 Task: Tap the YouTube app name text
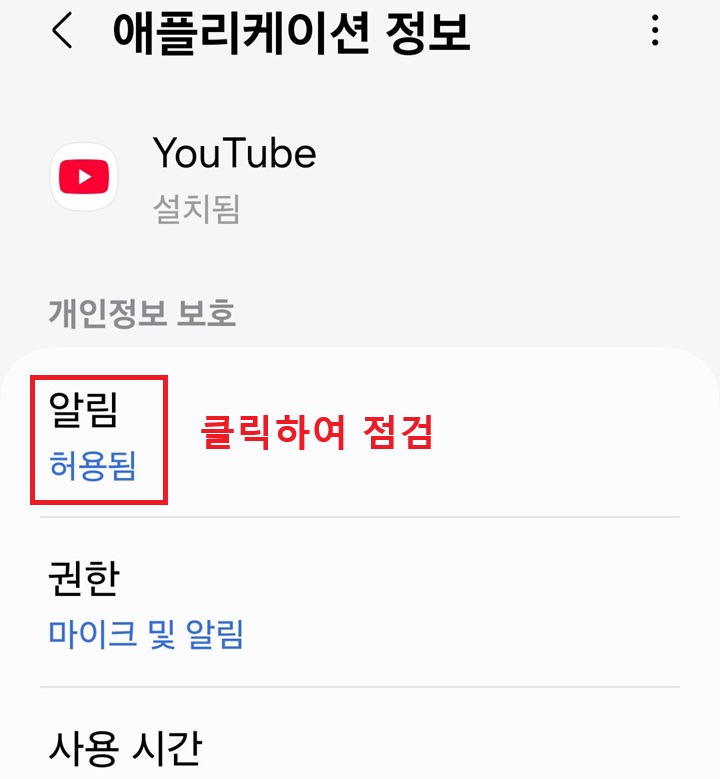tap(235, 154)
